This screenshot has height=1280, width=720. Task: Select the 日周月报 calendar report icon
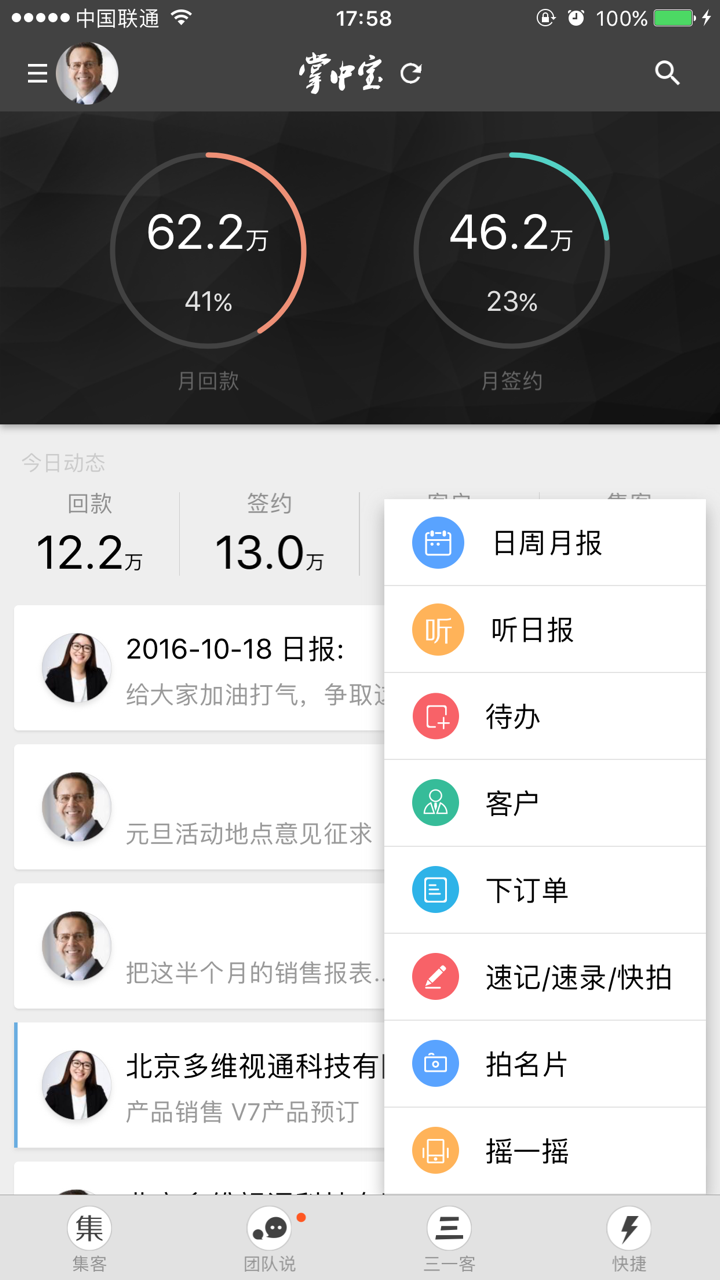point(437,542)
